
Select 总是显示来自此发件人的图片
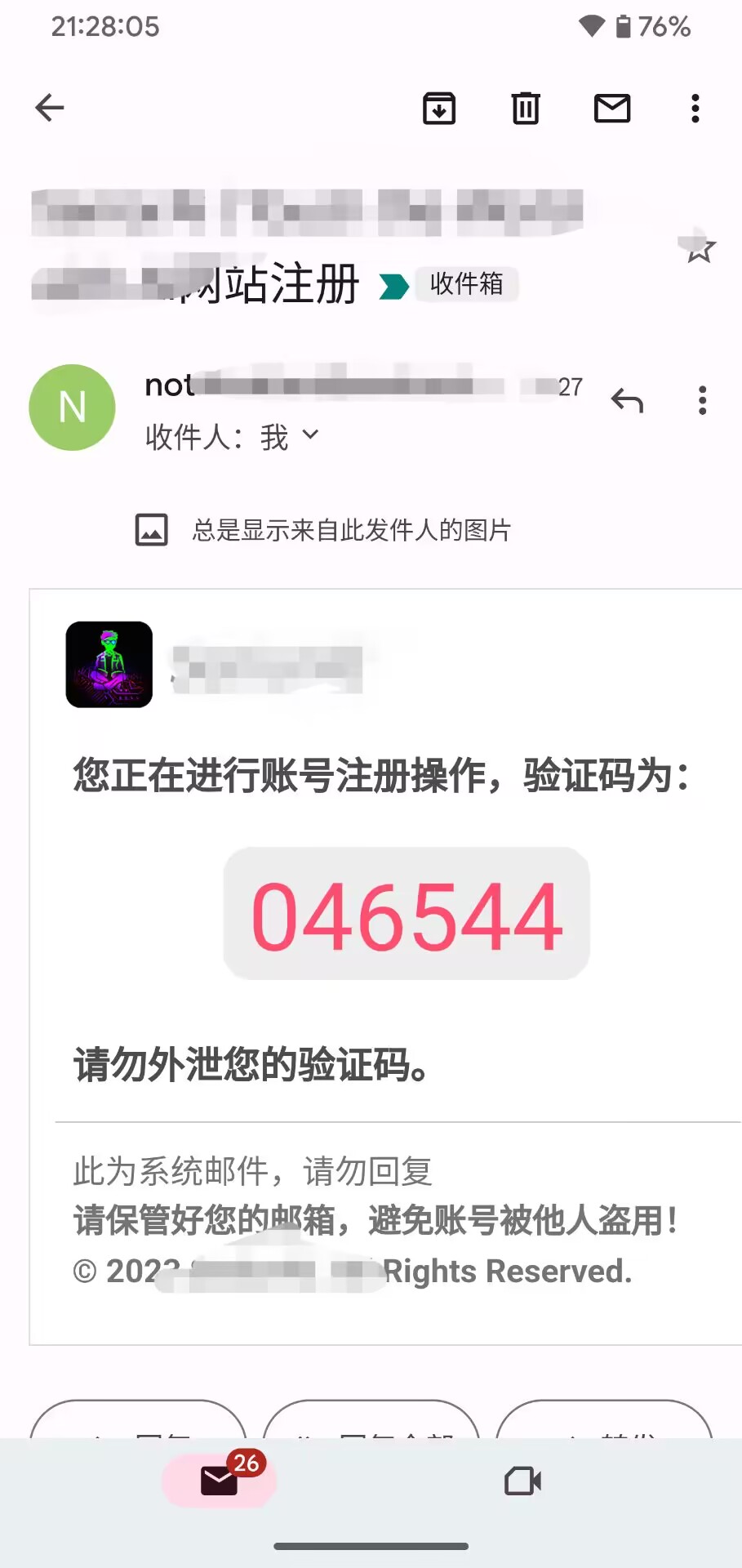[x=351, y=530]
